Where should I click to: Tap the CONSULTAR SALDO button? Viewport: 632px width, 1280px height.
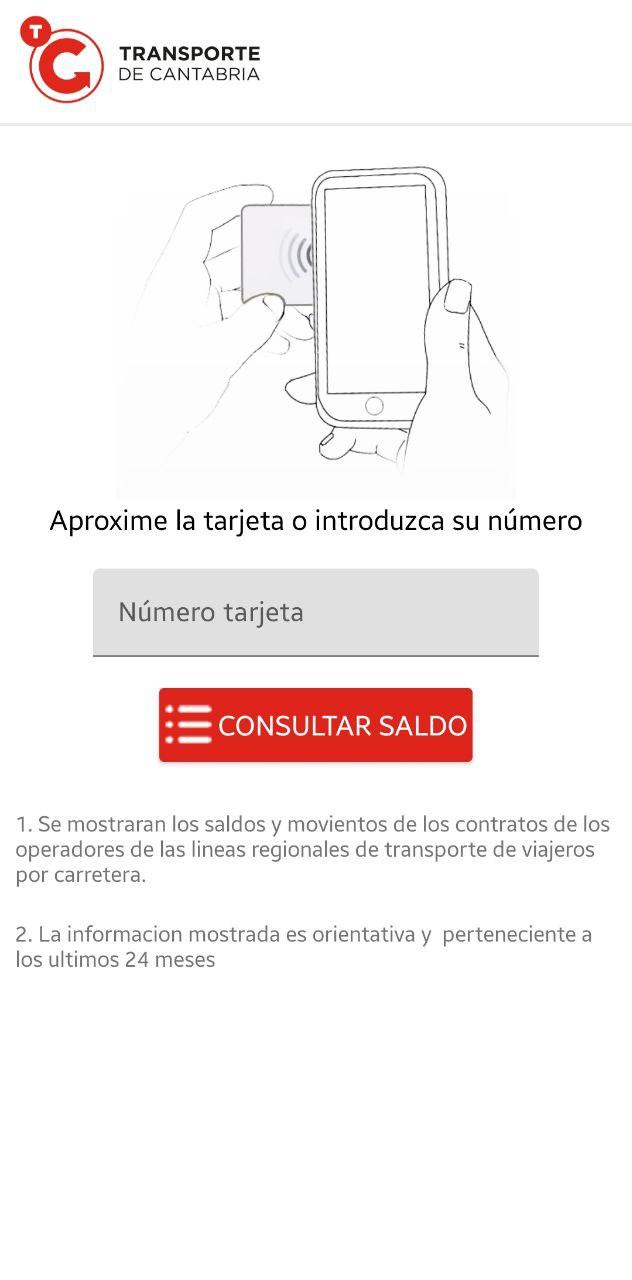[x=316, y=725]
